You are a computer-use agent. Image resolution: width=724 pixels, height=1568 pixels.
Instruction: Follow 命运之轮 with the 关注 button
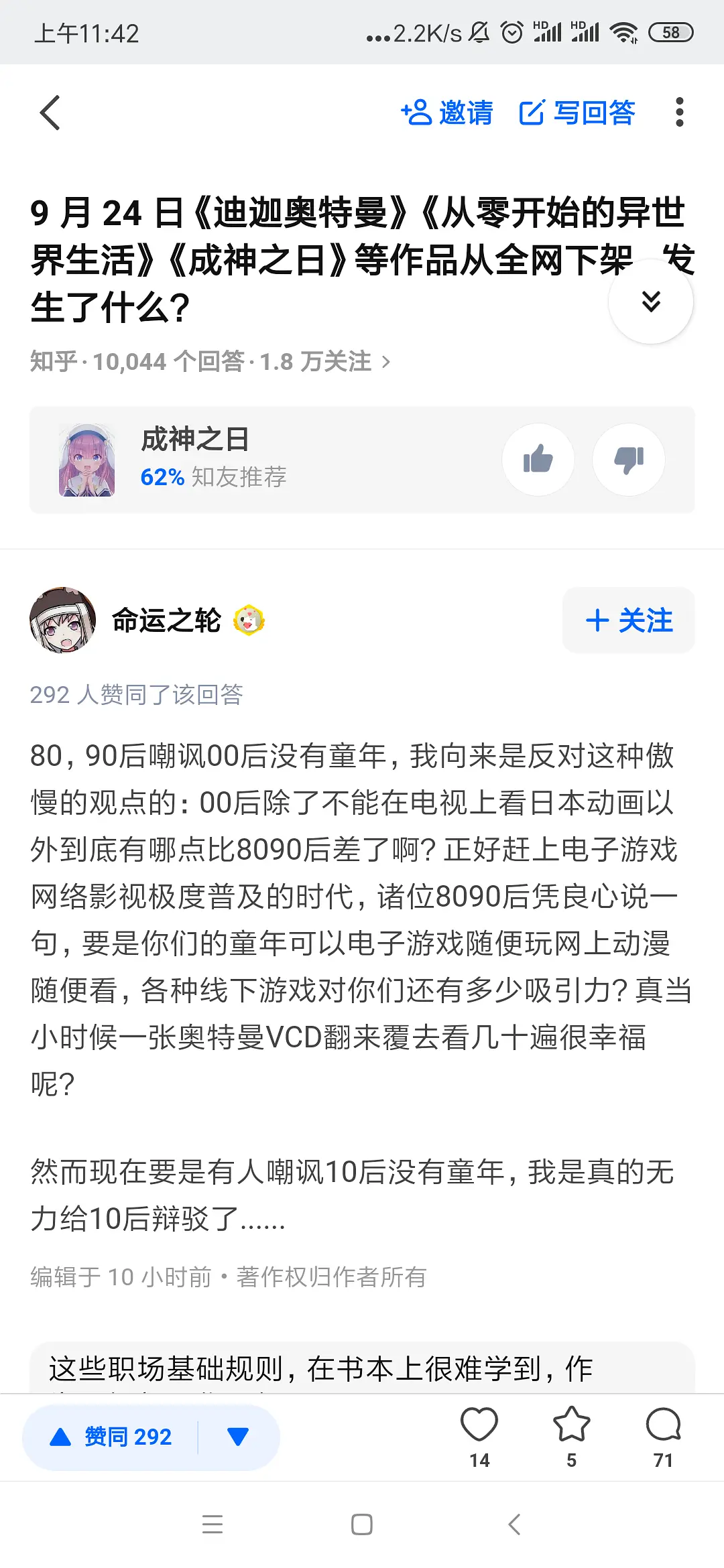628,620
